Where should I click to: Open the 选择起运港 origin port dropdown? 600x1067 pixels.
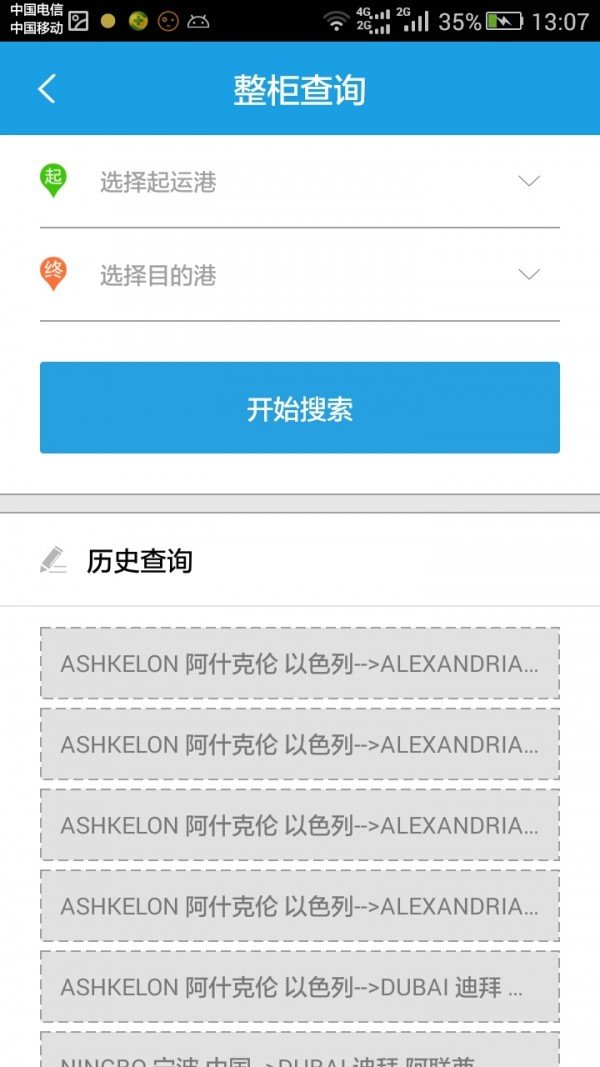(x=300, y=182)
